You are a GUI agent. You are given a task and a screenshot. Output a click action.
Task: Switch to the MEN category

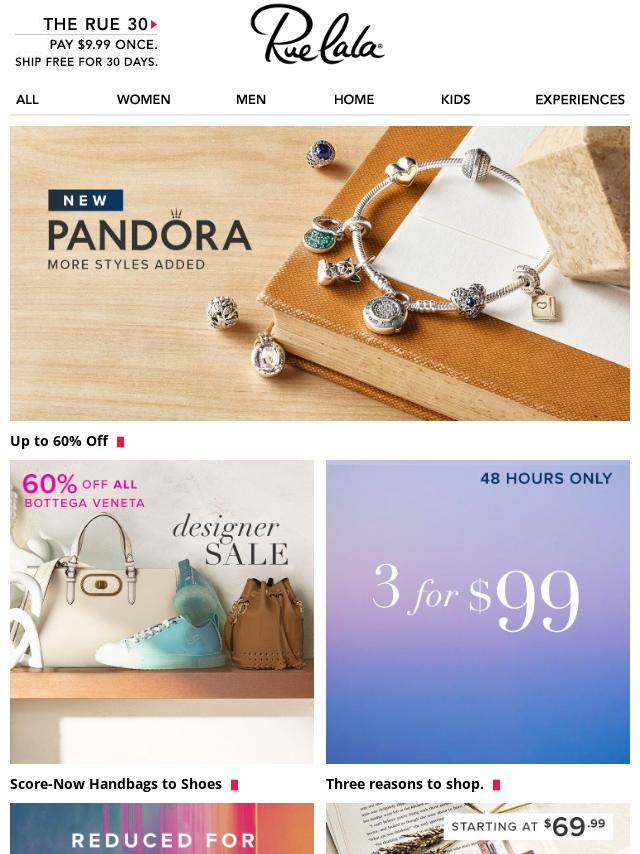(x=250, y=99)
